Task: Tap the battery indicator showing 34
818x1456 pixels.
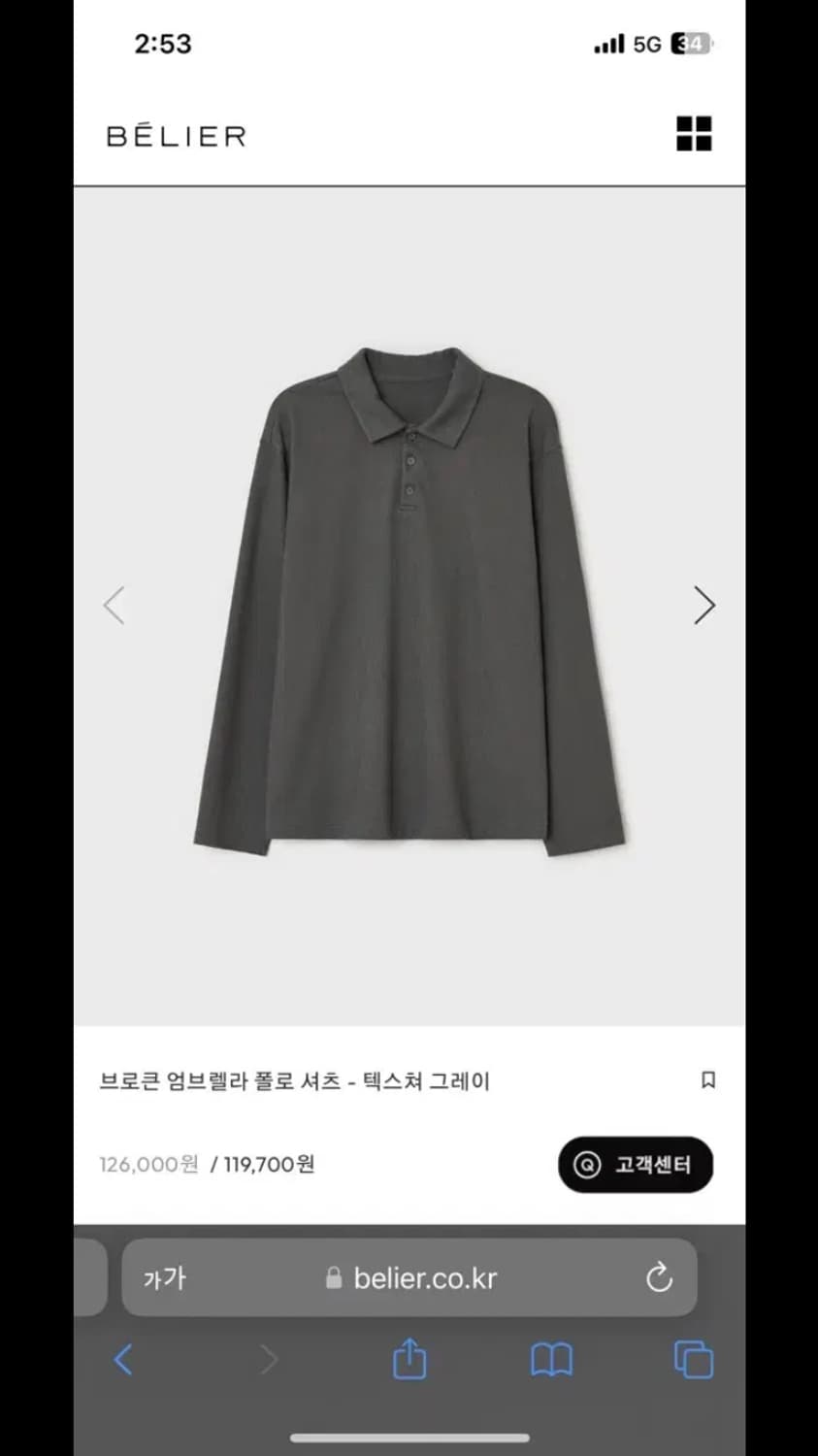Action: click(x=692, y=44)
